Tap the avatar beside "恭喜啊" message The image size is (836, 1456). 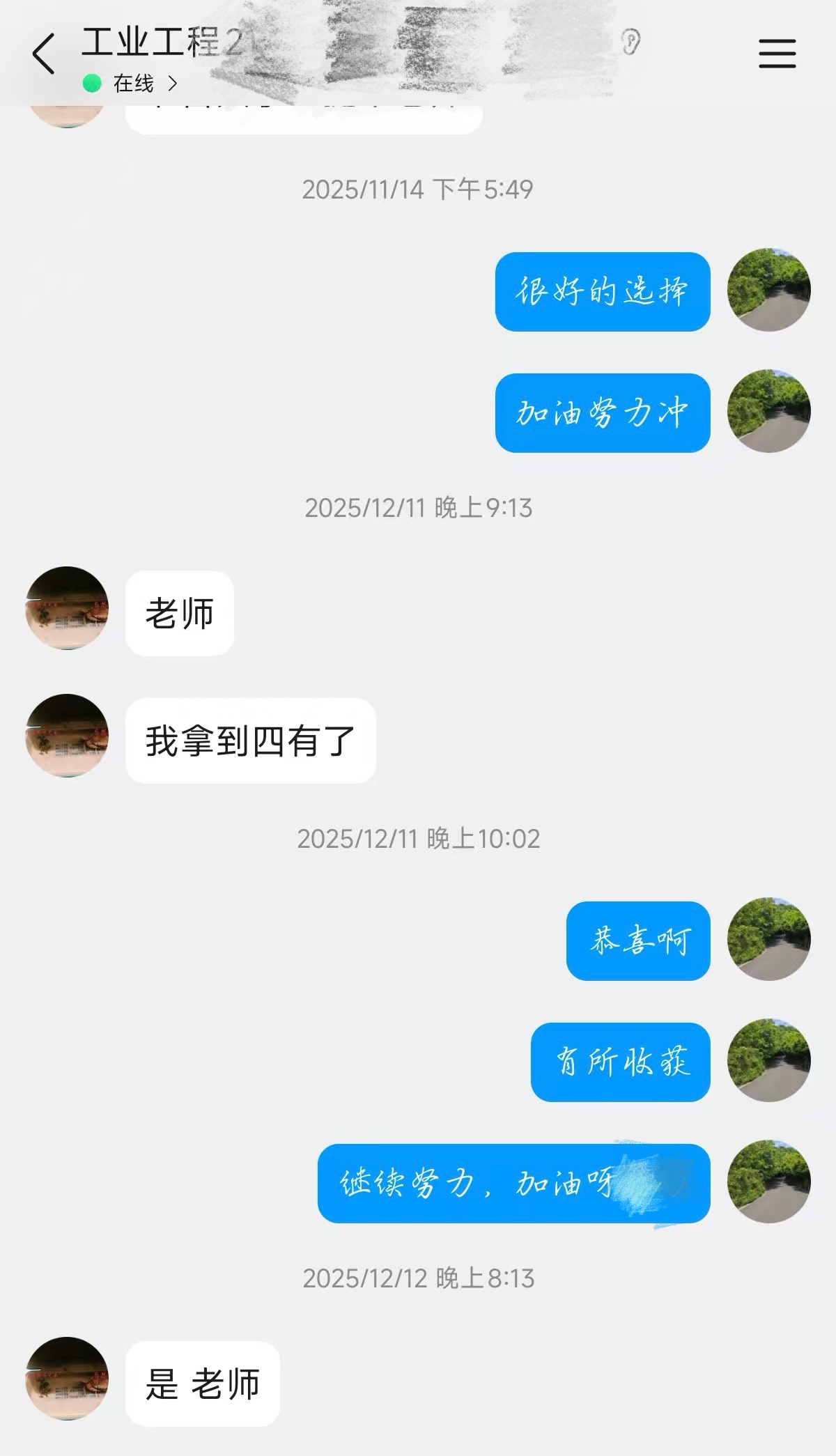coord(768,939)
